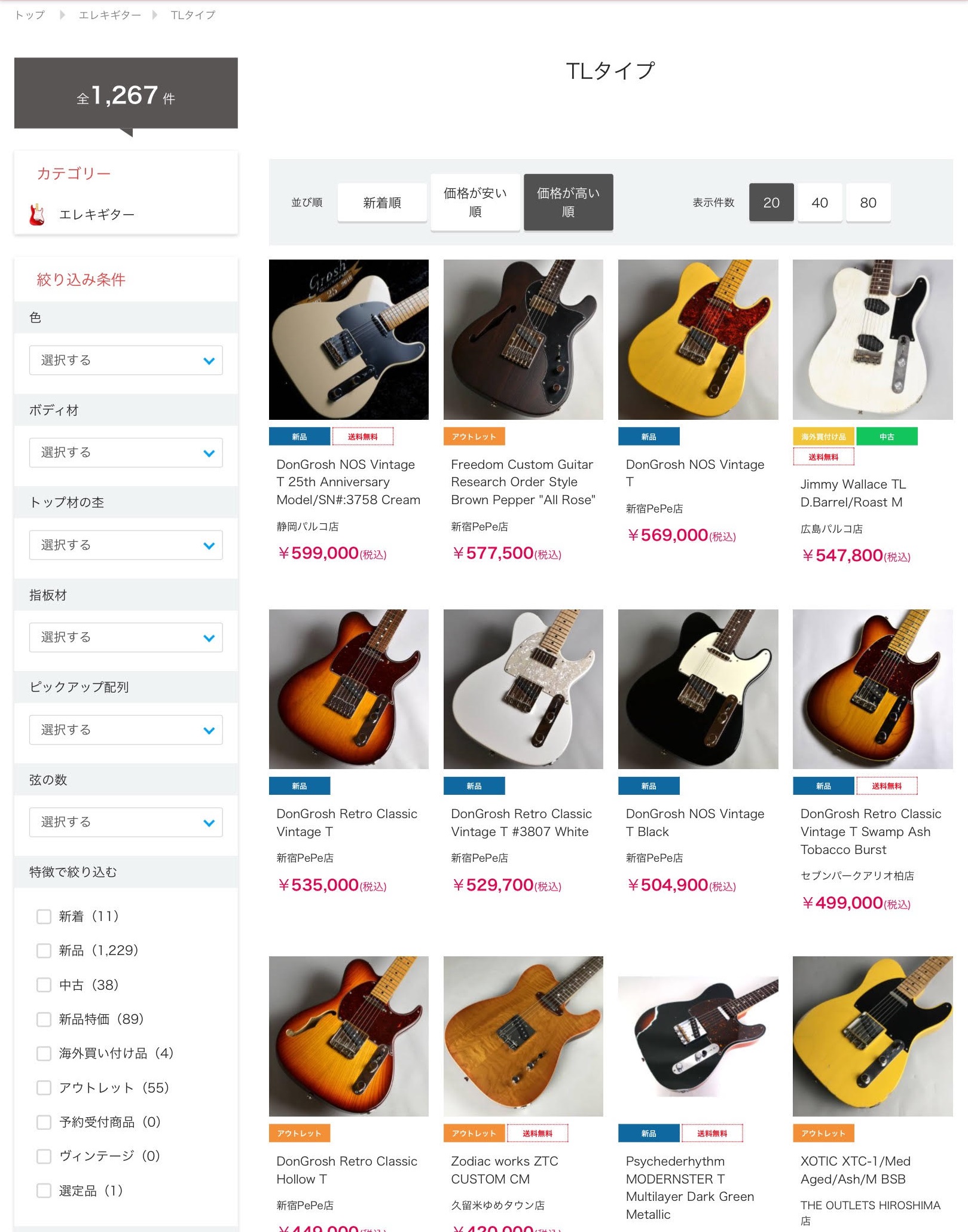View DonGrosh NOS Vintage T Black
The image size is (968, 1232).
point(694,822)
